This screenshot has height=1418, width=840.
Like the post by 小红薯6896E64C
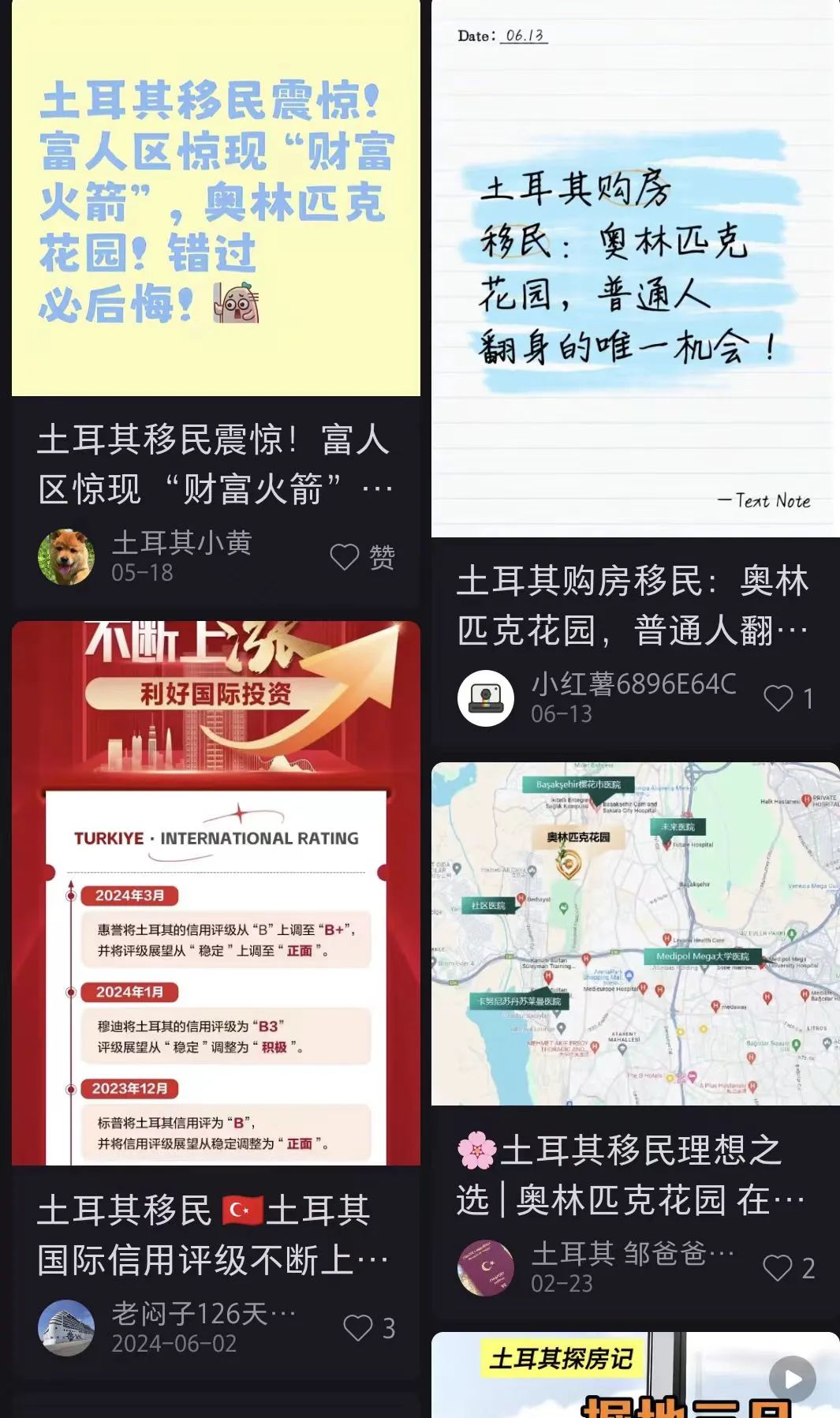pos(778,698)
